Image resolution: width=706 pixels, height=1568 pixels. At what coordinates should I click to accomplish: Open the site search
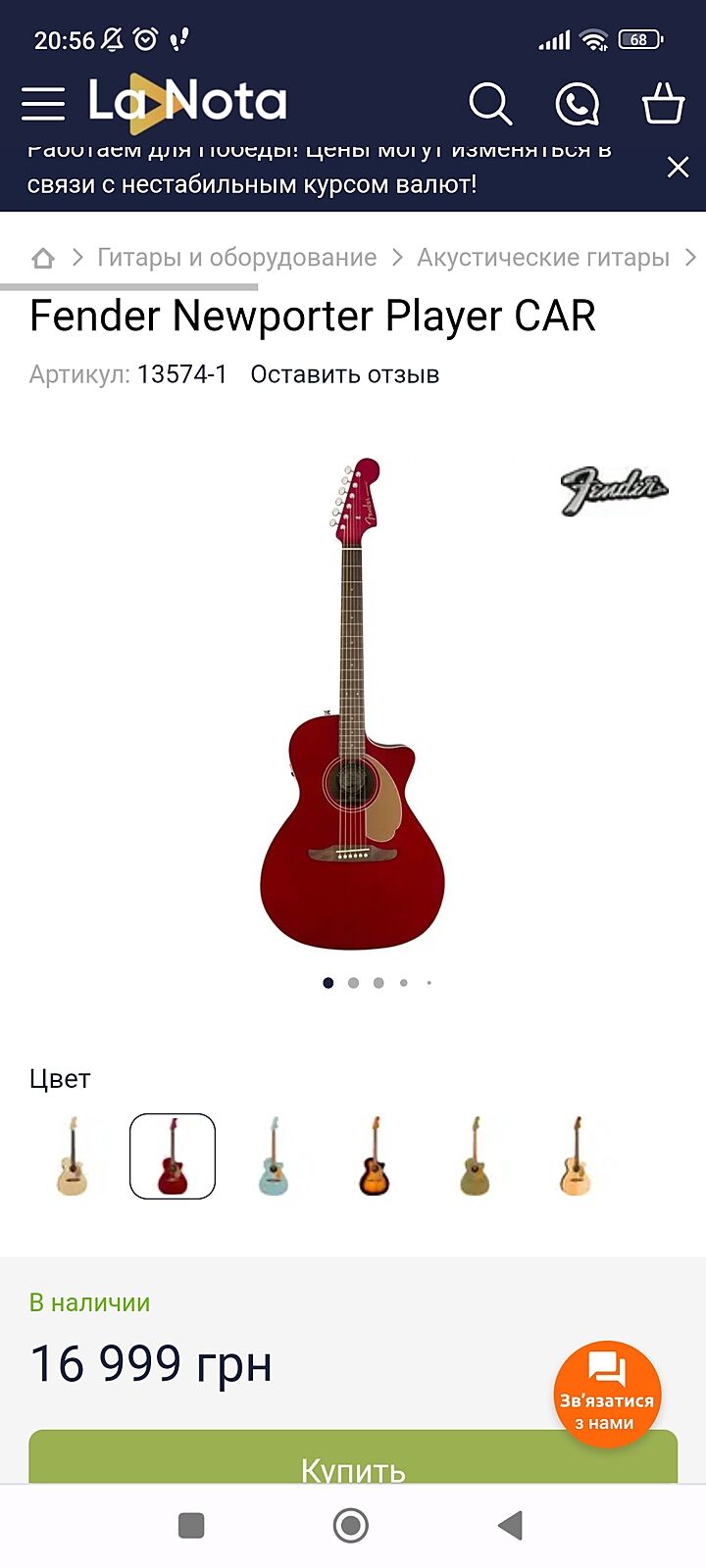point(490,103)
